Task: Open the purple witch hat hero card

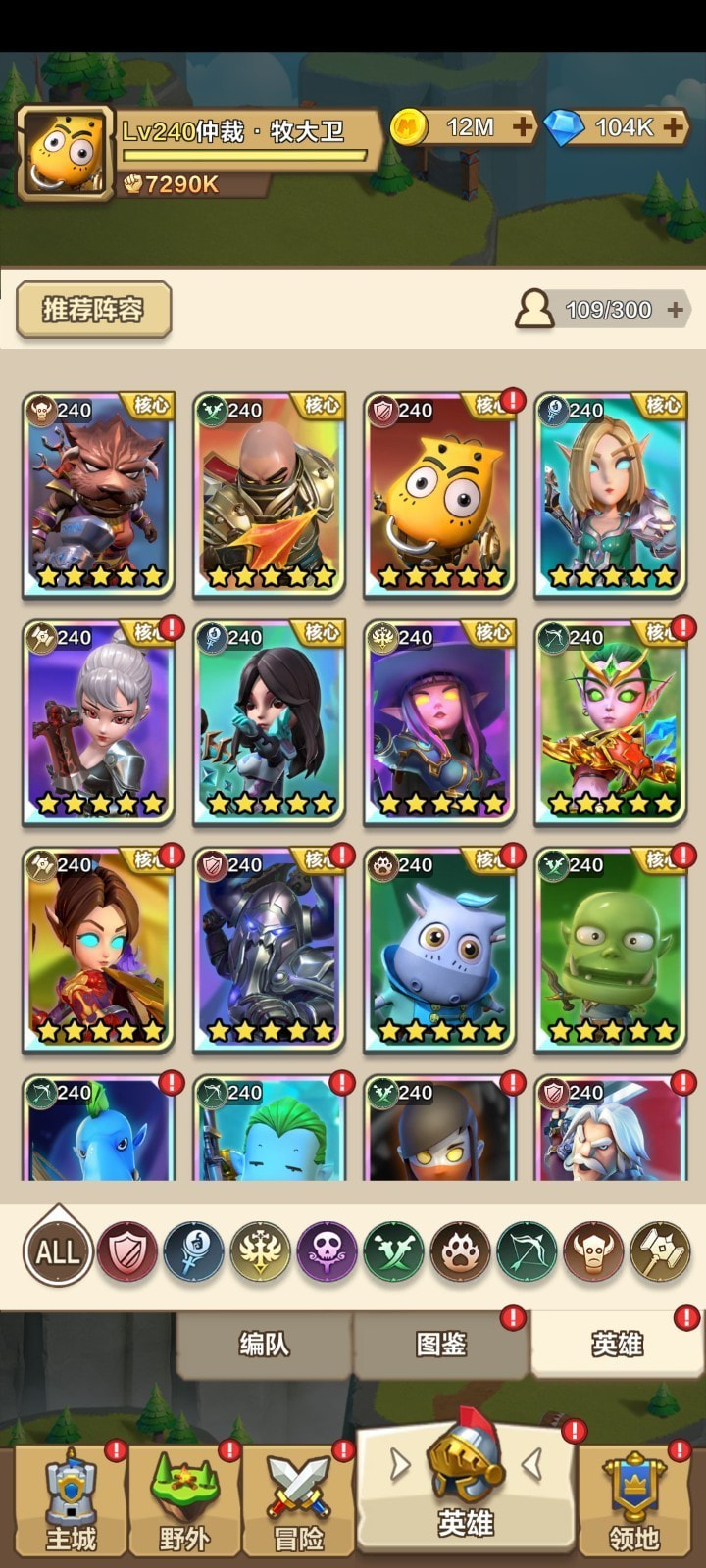Action: pos(439,722)
